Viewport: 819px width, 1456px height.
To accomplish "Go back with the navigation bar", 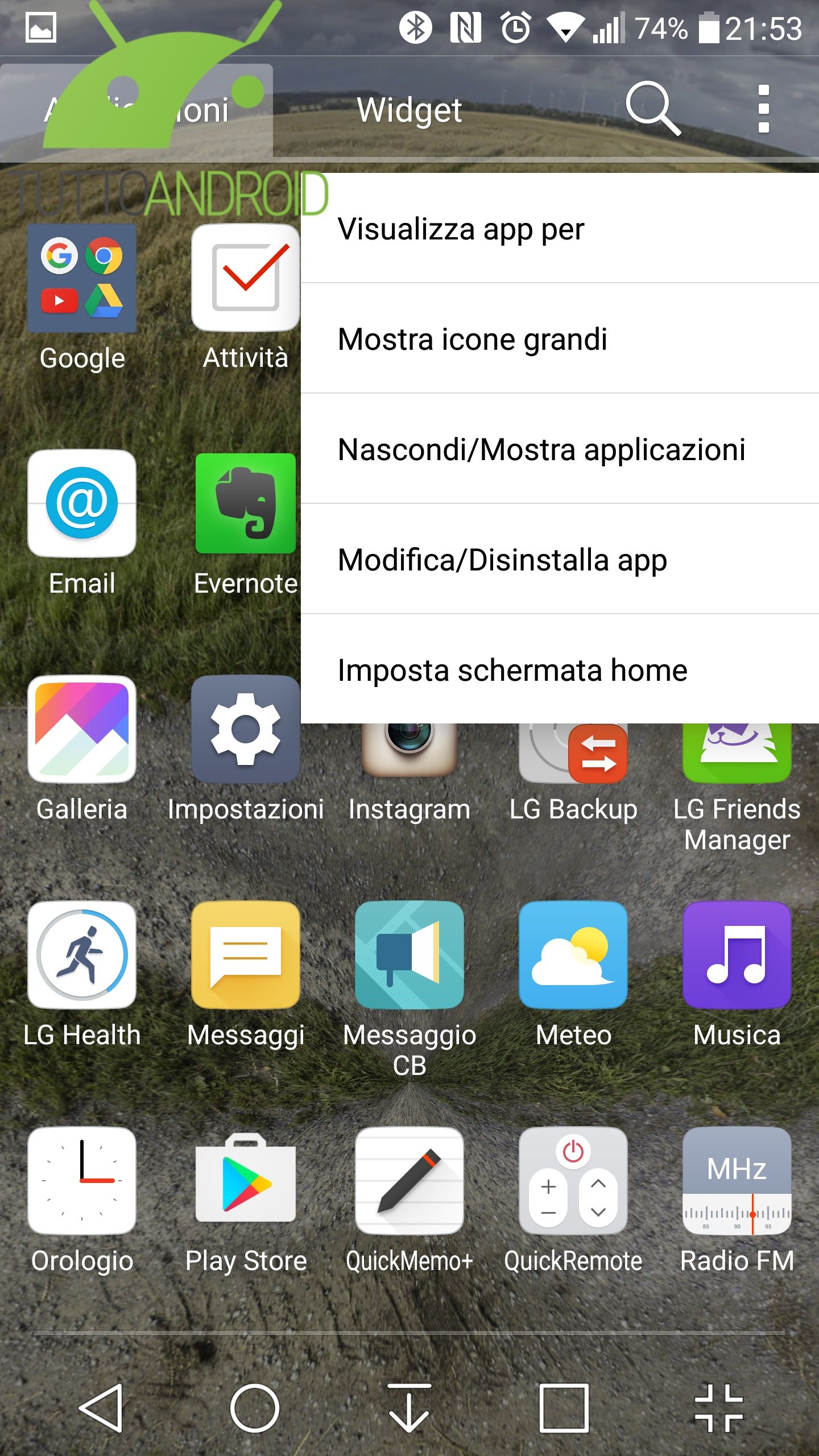I will pos(101,1408).
